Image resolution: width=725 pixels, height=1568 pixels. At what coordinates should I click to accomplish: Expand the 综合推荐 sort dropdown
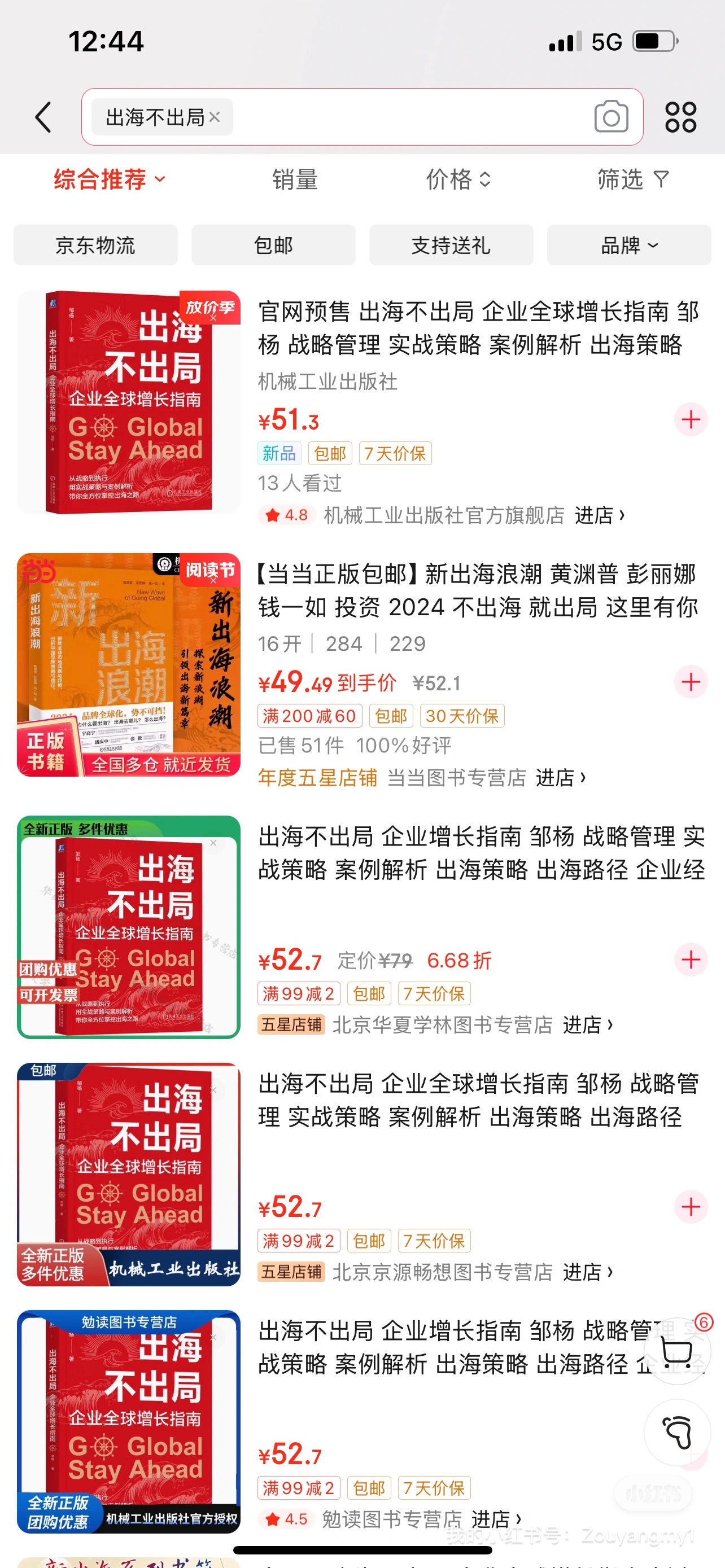click(x=110, y=179)
